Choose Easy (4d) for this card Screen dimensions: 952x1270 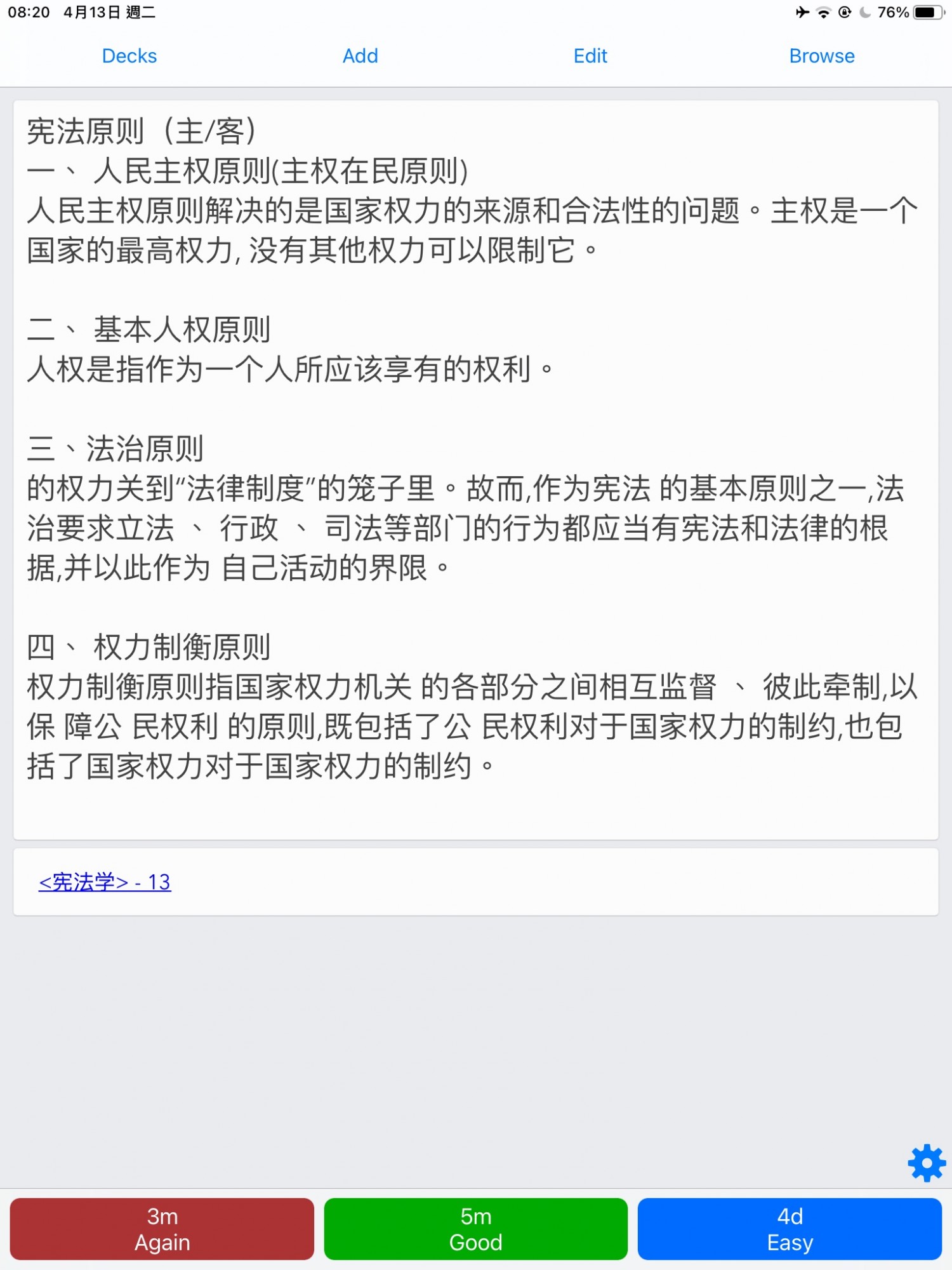790,1229
